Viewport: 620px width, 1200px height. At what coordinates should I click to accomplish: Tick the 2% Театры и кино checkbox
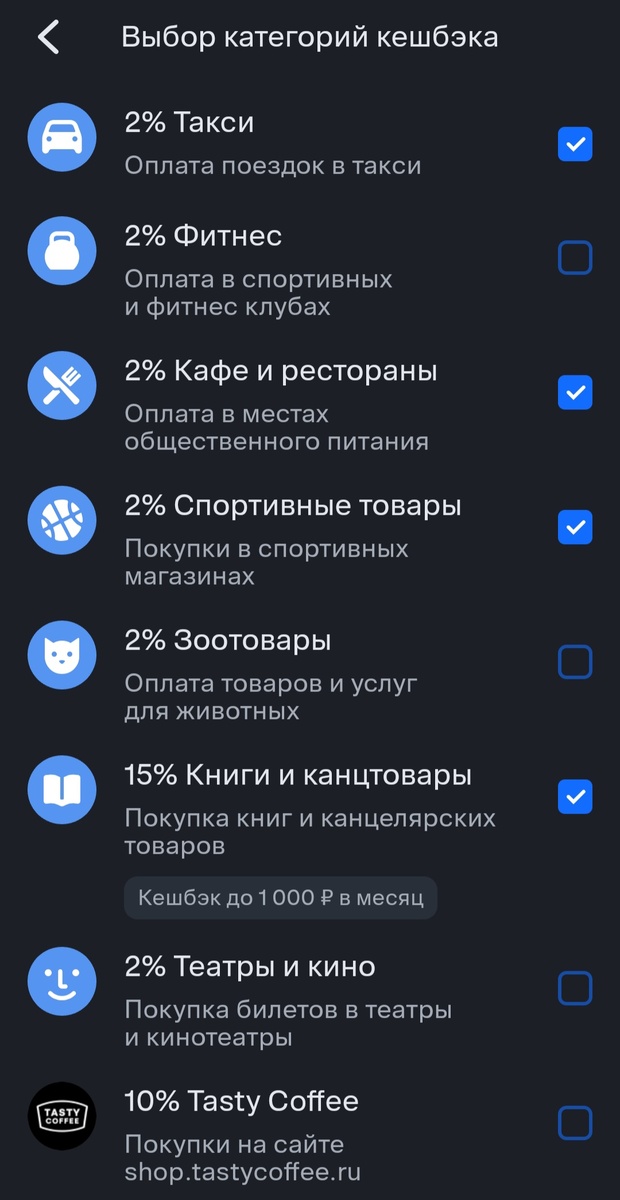pos(575,988)
